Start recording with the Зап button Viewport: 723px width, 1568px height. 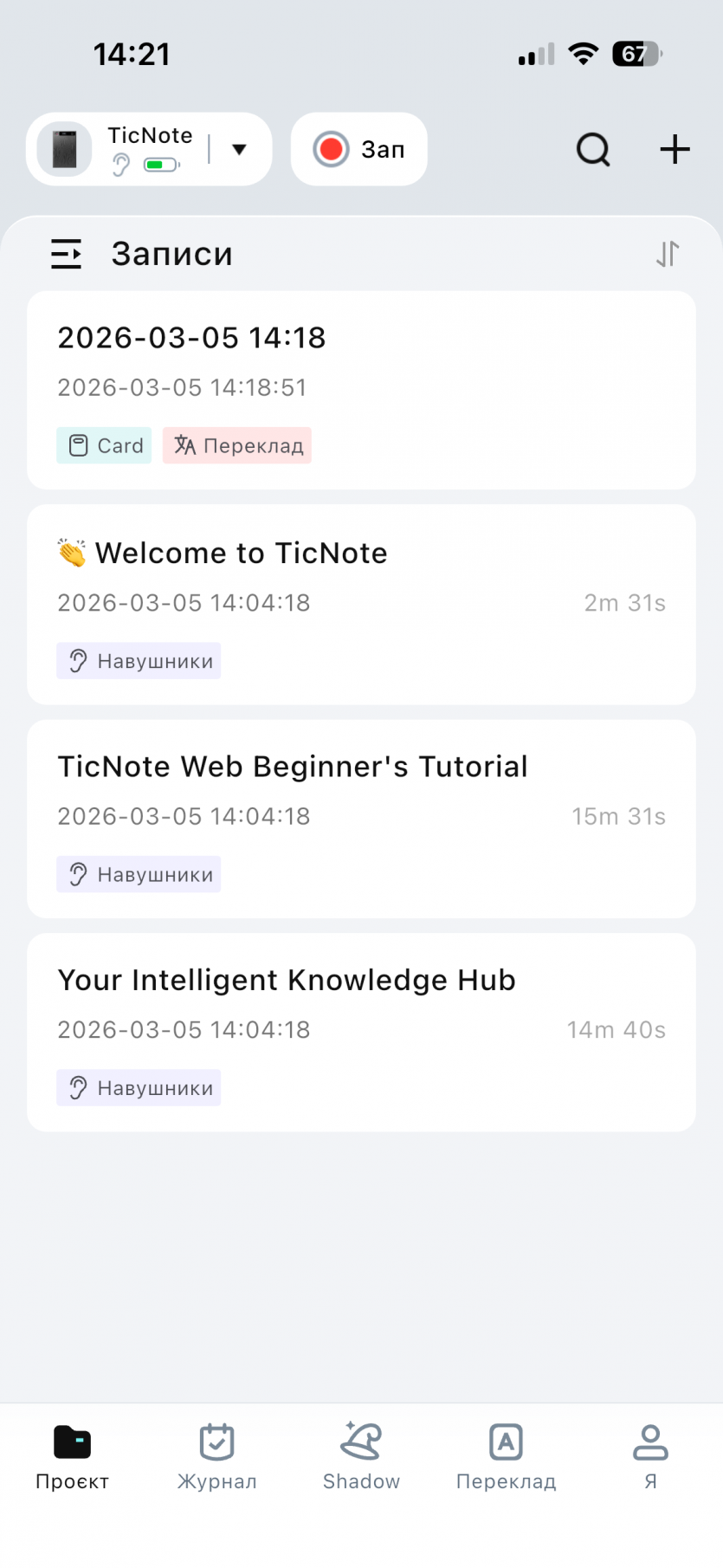[x=358, y=150]
